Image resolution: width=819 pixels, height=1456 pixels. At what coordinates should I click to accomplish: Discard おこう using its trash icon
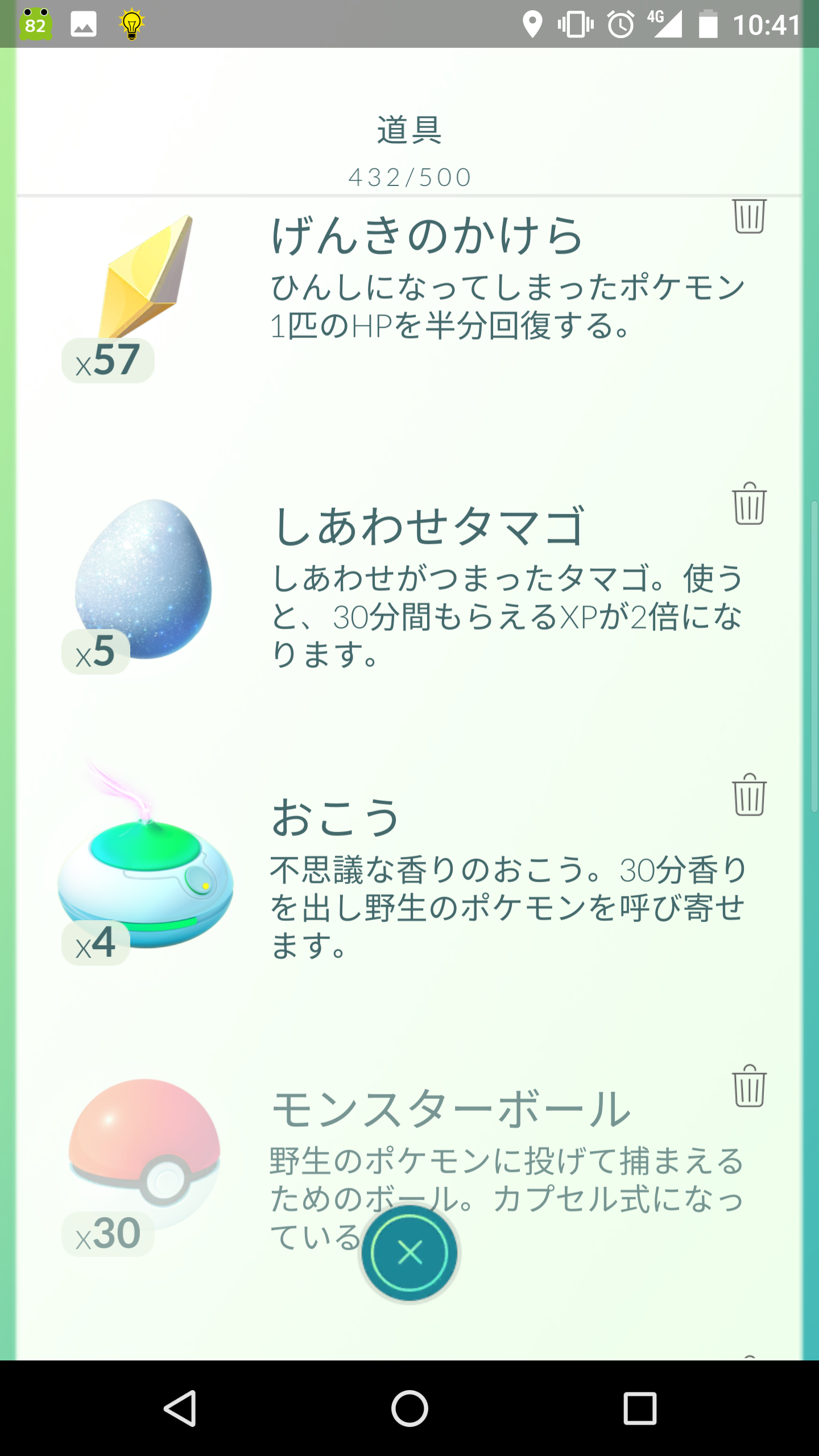pos(749,796)
